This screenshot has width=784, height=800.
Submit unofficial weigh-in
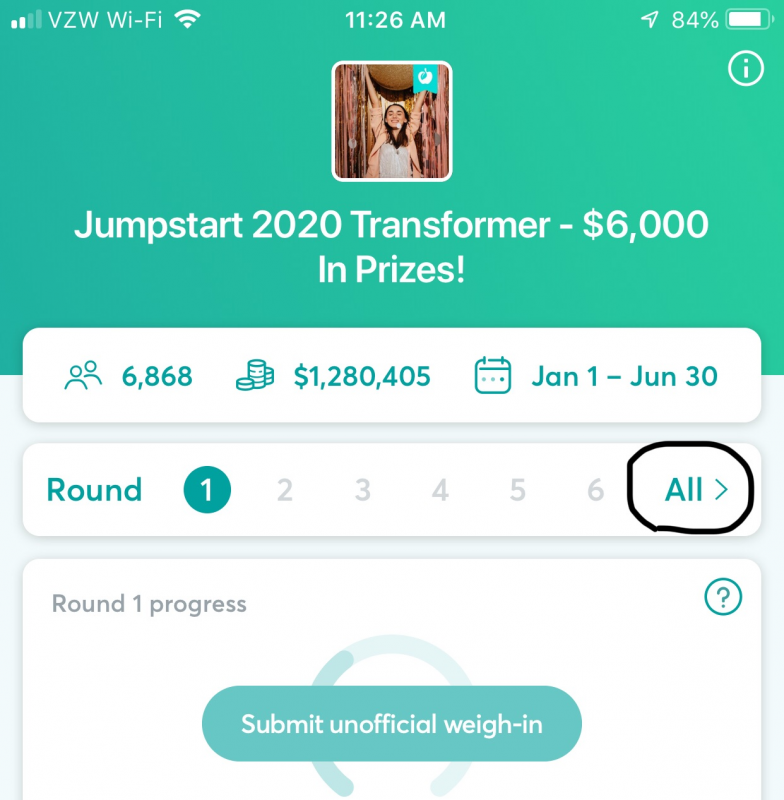pyautogui.click(x=392, y=724)
